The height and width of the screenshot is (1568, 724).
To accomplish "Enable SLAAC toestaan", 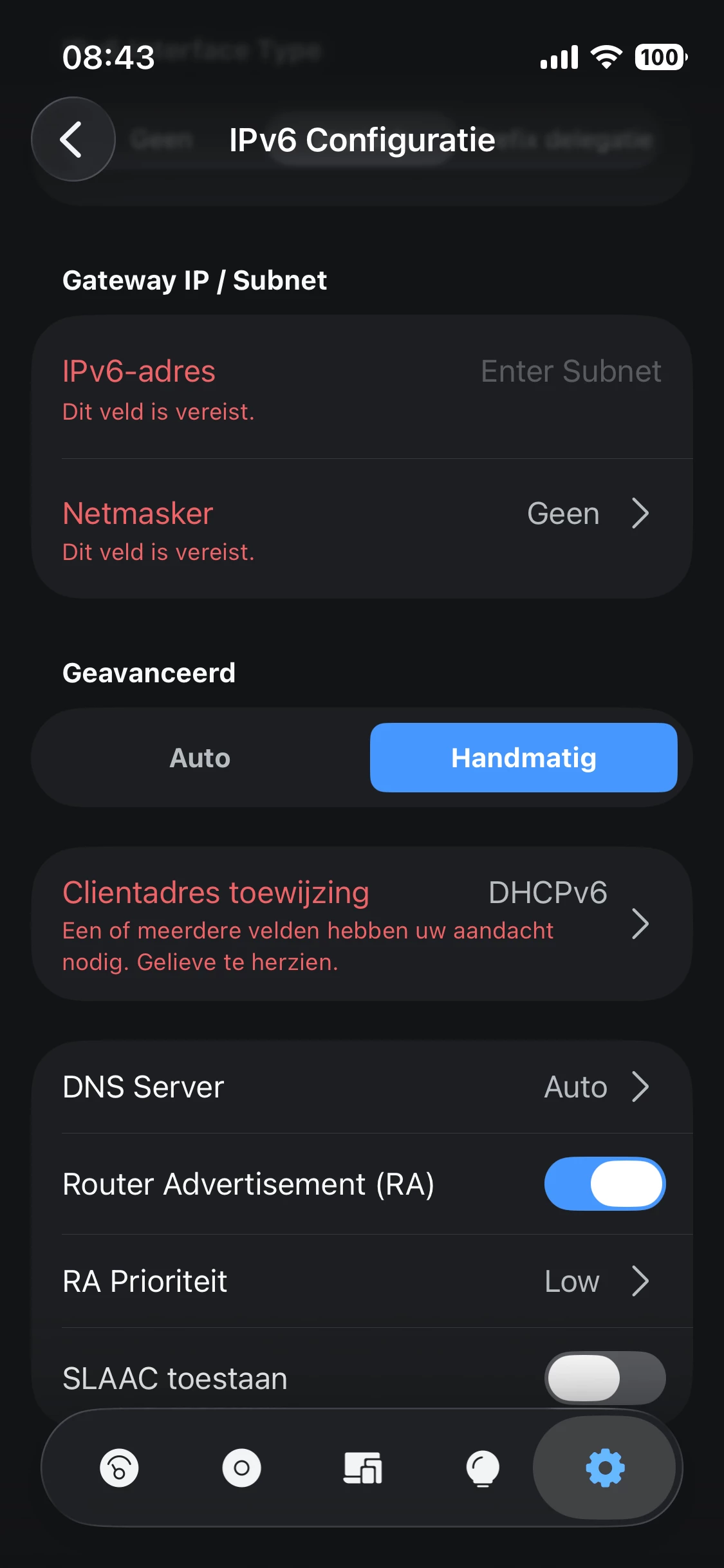I will tap(604, 1377).
